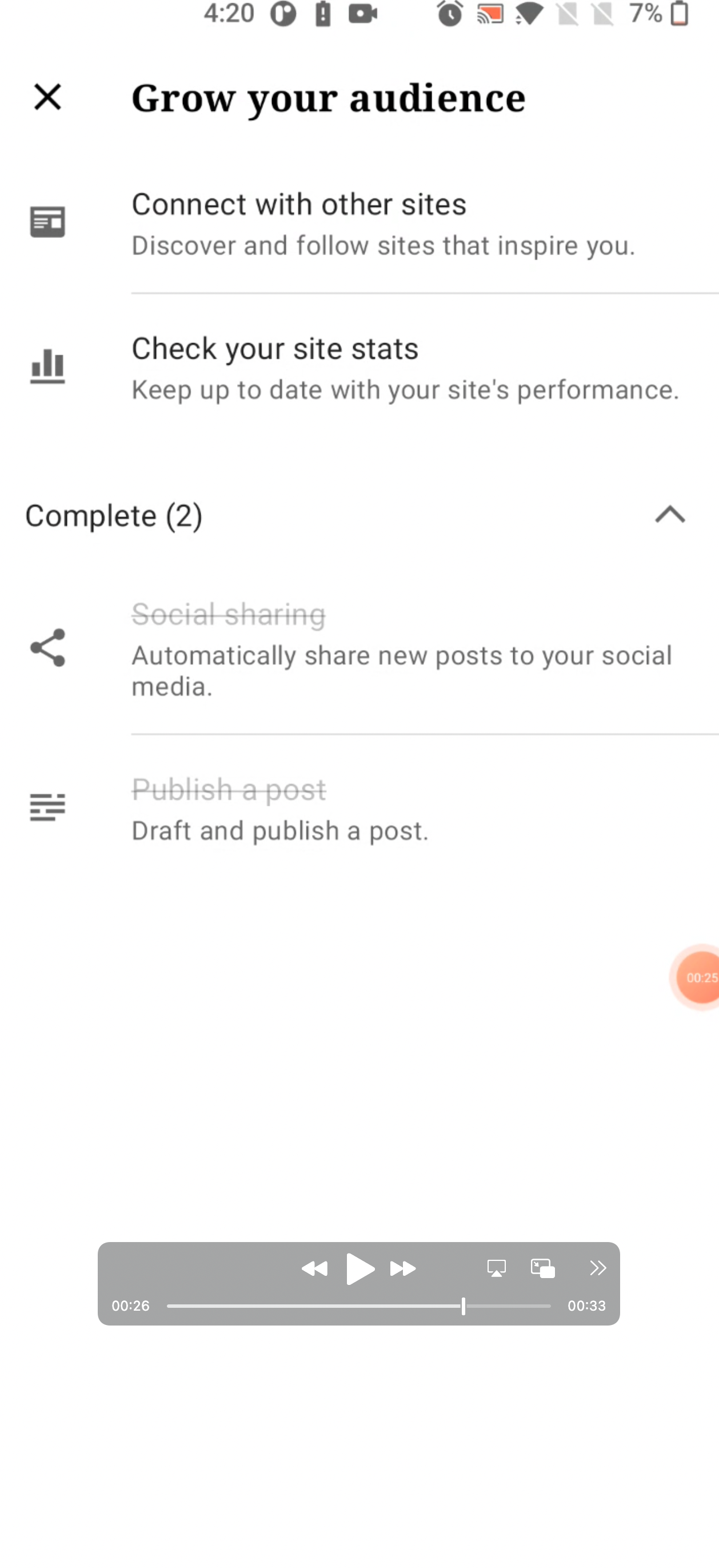The height and width of the screenshot is (1568, 719).
Task: Collapse the Complete (2) section
Action: tap(670, 515)
